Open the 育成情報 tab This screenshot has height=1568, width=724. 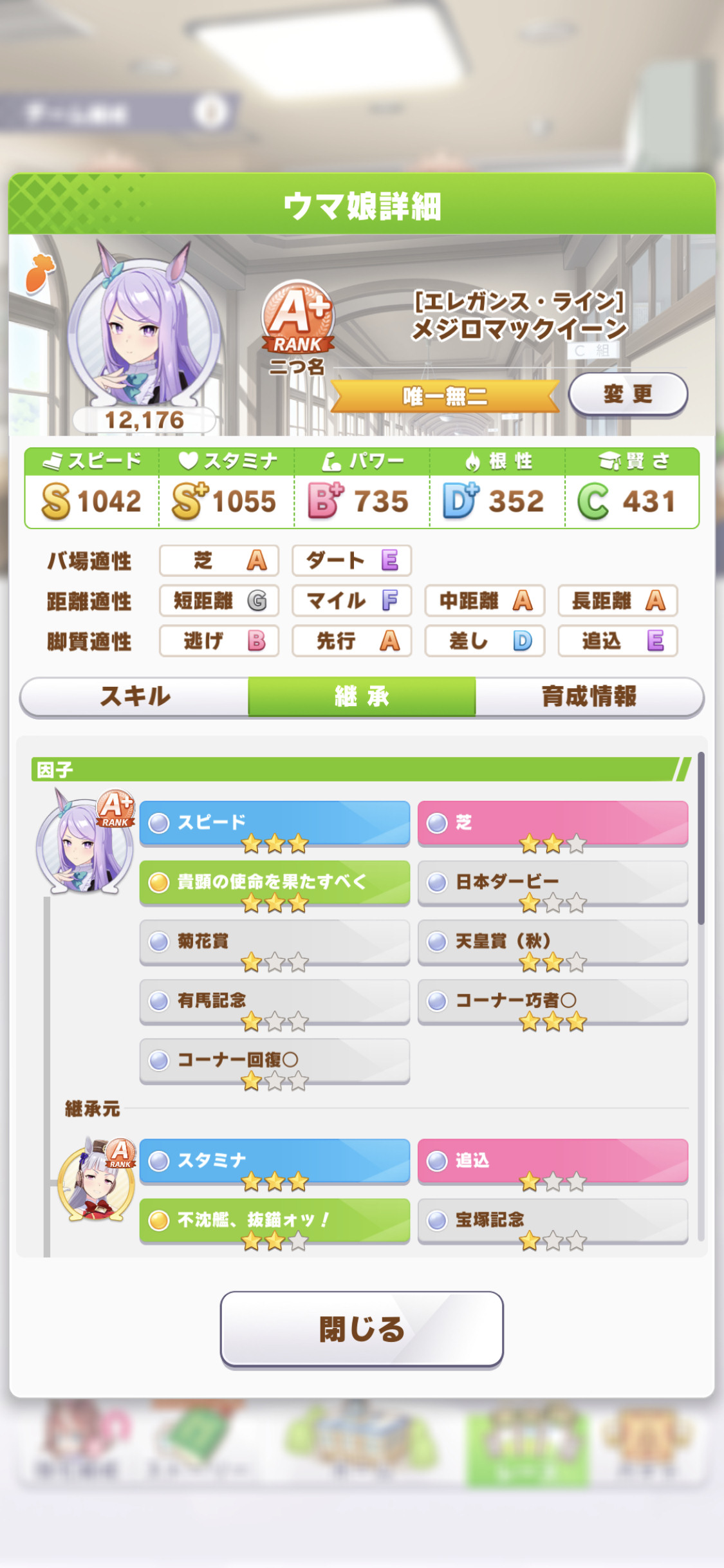(x=589, y=696)
